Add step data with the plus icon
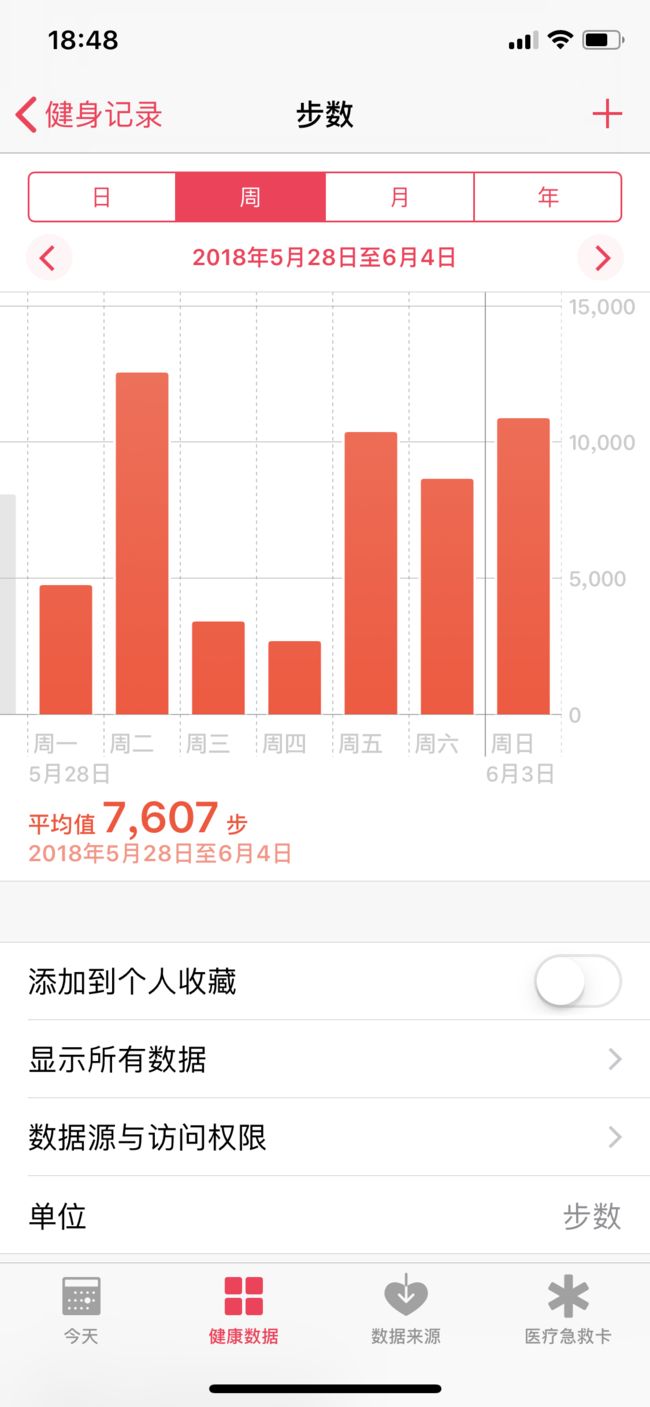Screen dimensions: 650x1407 pos(607,114)
